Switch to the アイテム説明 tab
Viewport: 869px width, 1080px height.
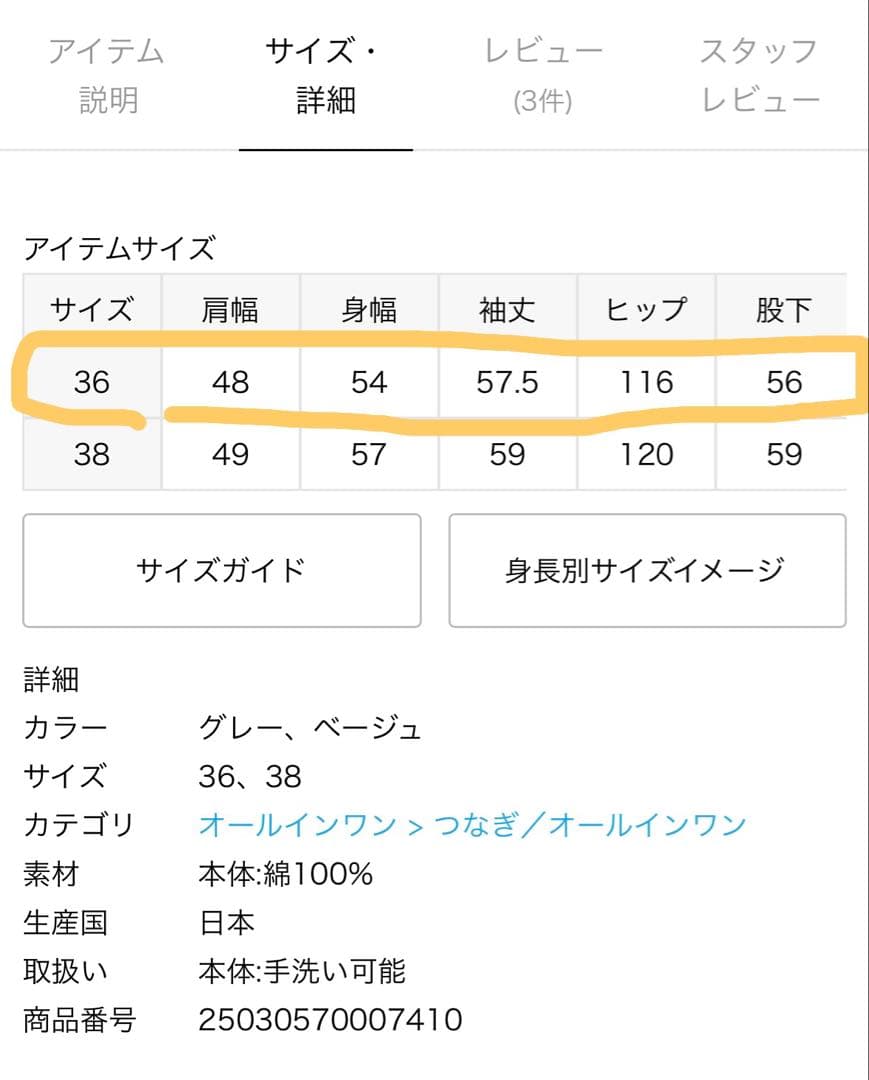107,76
